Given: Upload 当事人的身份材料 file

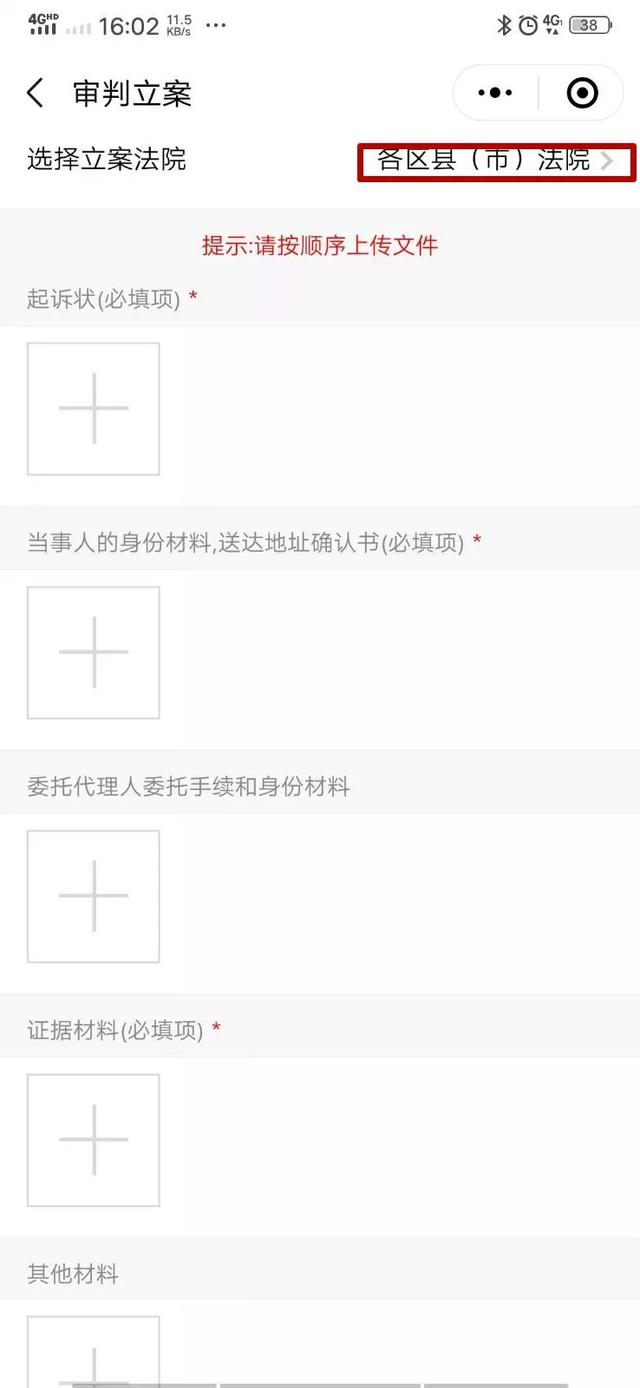Looking at the screenshot, I should click(x=93, y=652).
